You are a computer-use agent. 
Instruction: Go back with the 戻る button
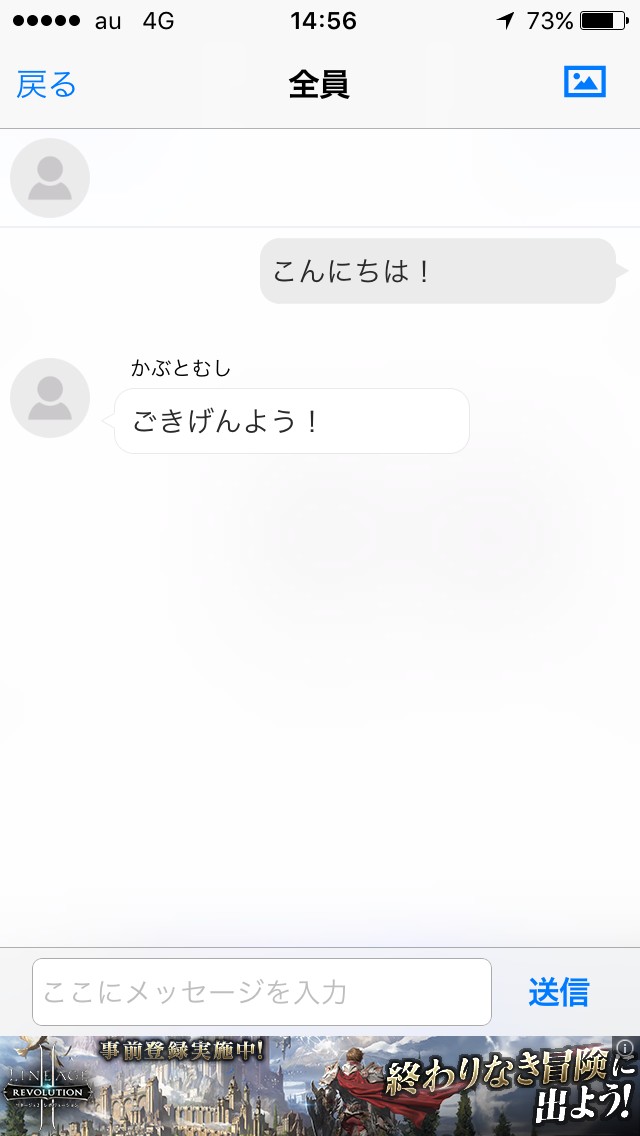pos(46,85)
